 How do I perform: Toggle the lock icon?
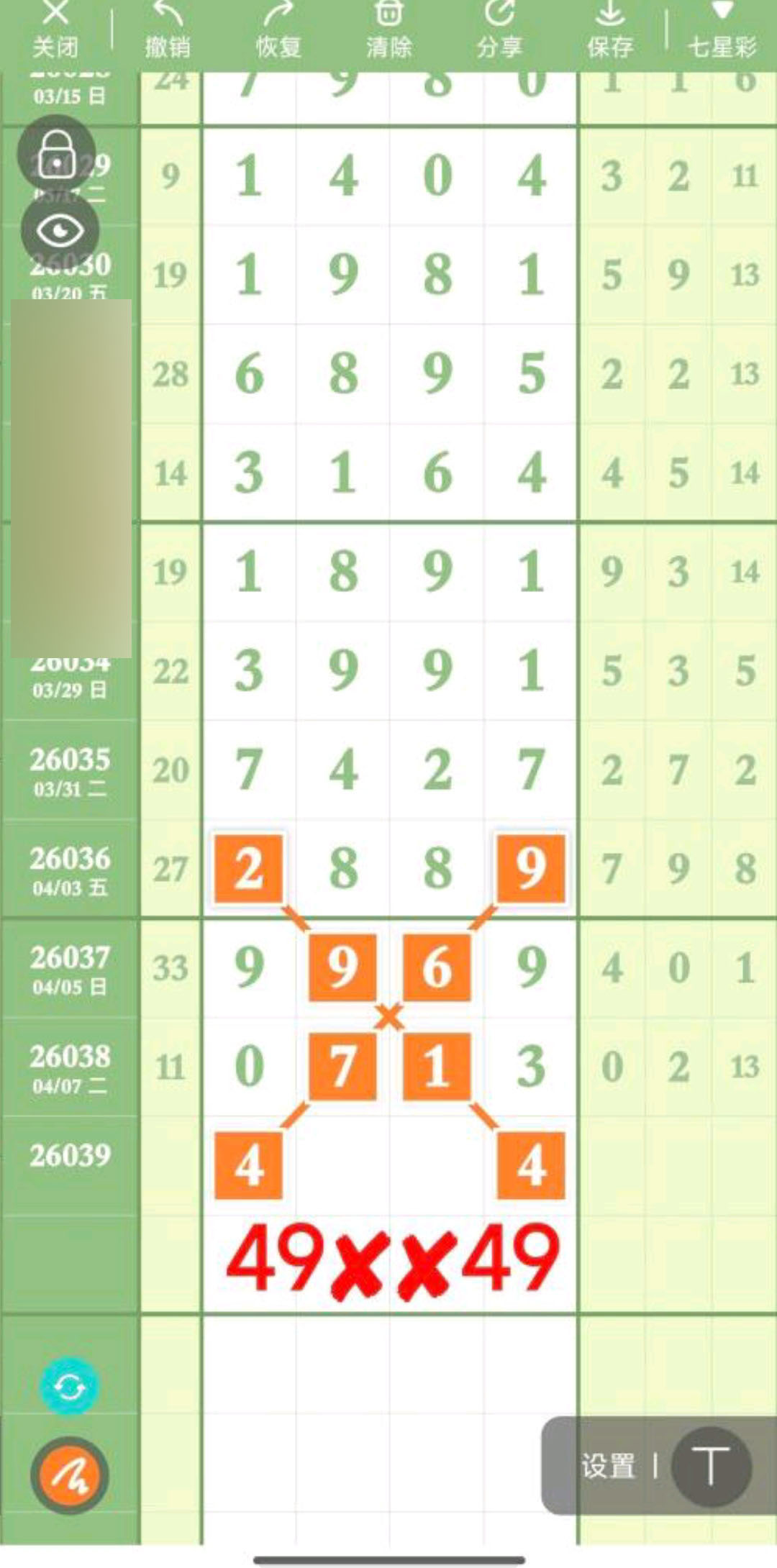(56, 154)
